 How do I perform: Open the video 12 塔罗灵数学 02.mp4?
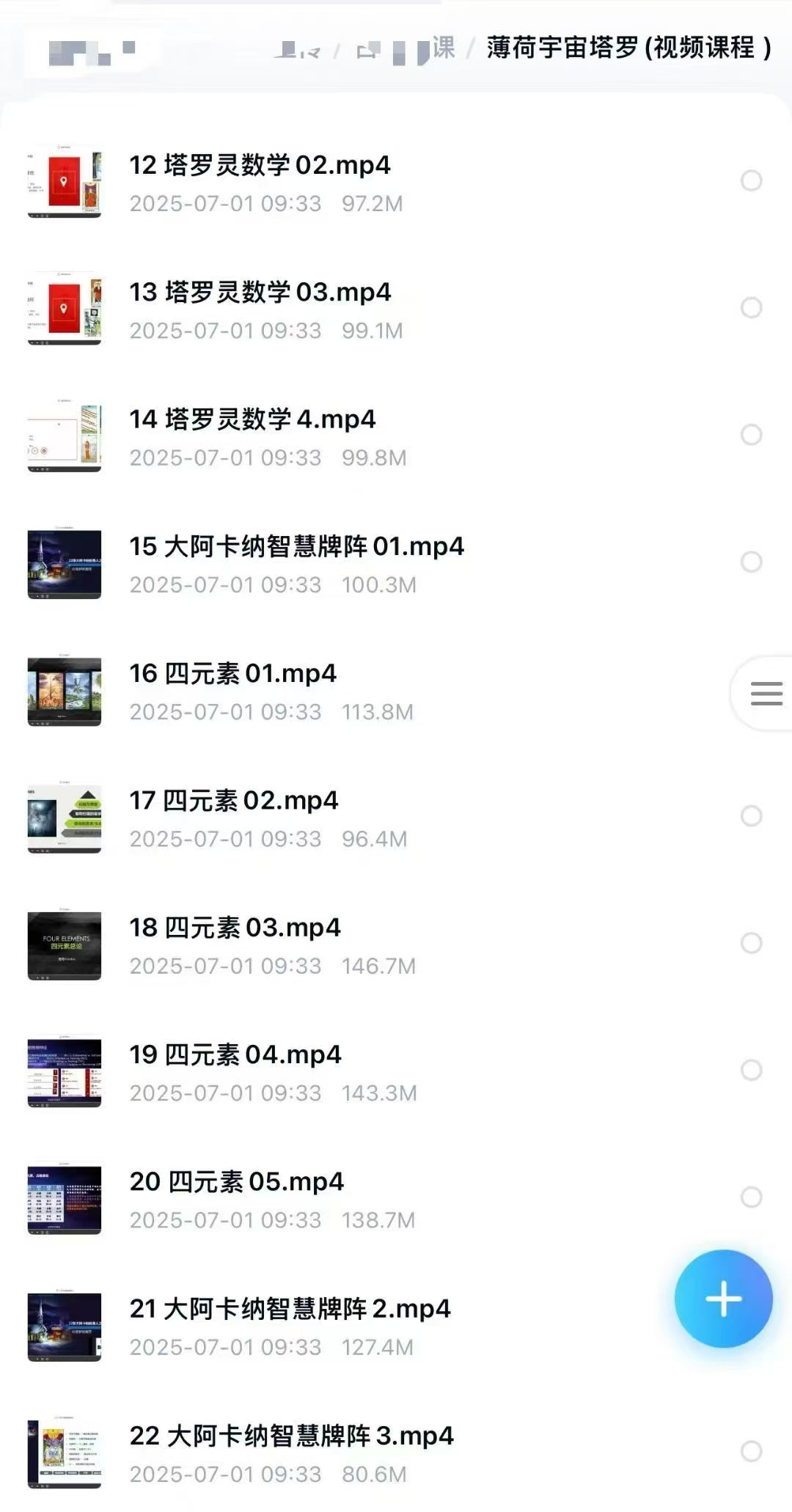pos(260,166)
